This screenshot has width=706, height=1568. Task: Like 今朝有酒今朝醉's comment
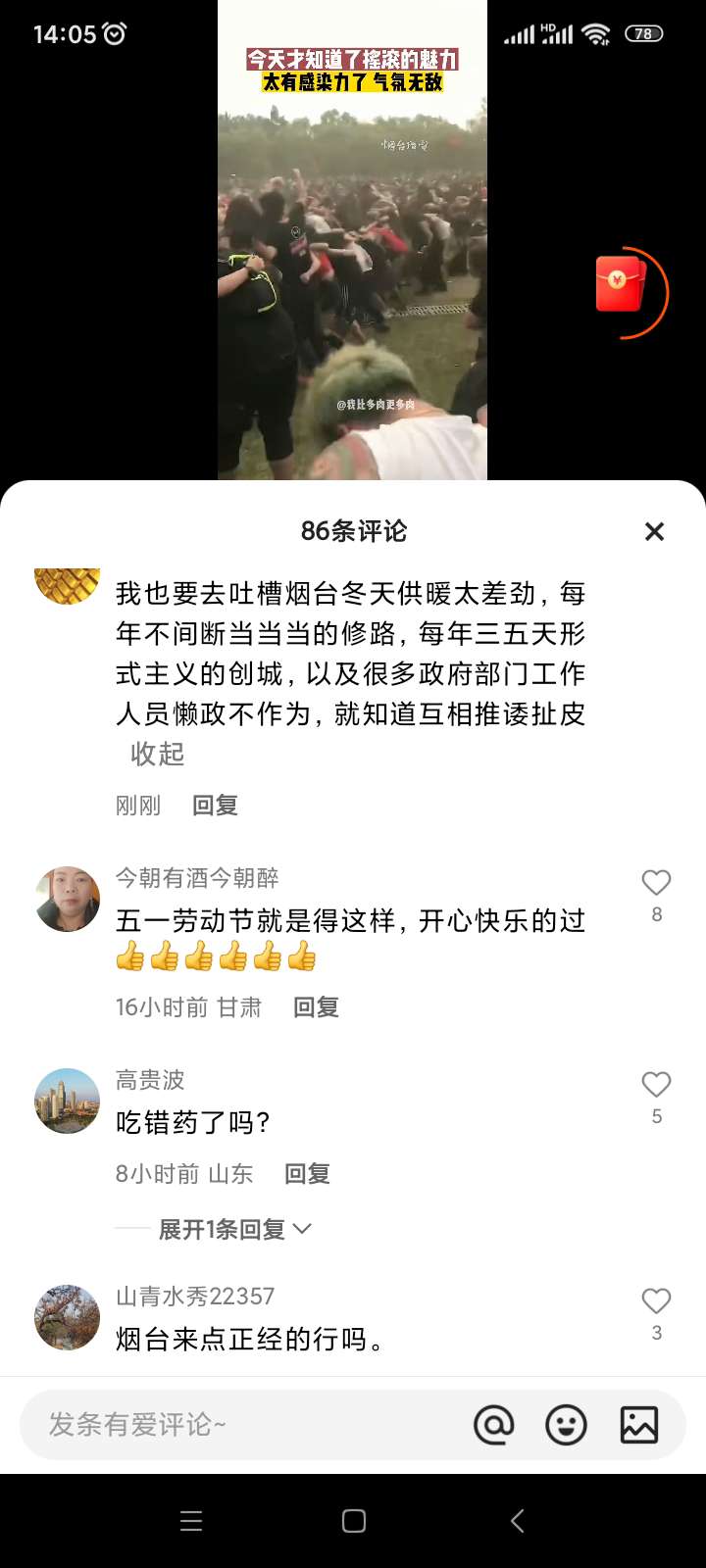(656, 883)
